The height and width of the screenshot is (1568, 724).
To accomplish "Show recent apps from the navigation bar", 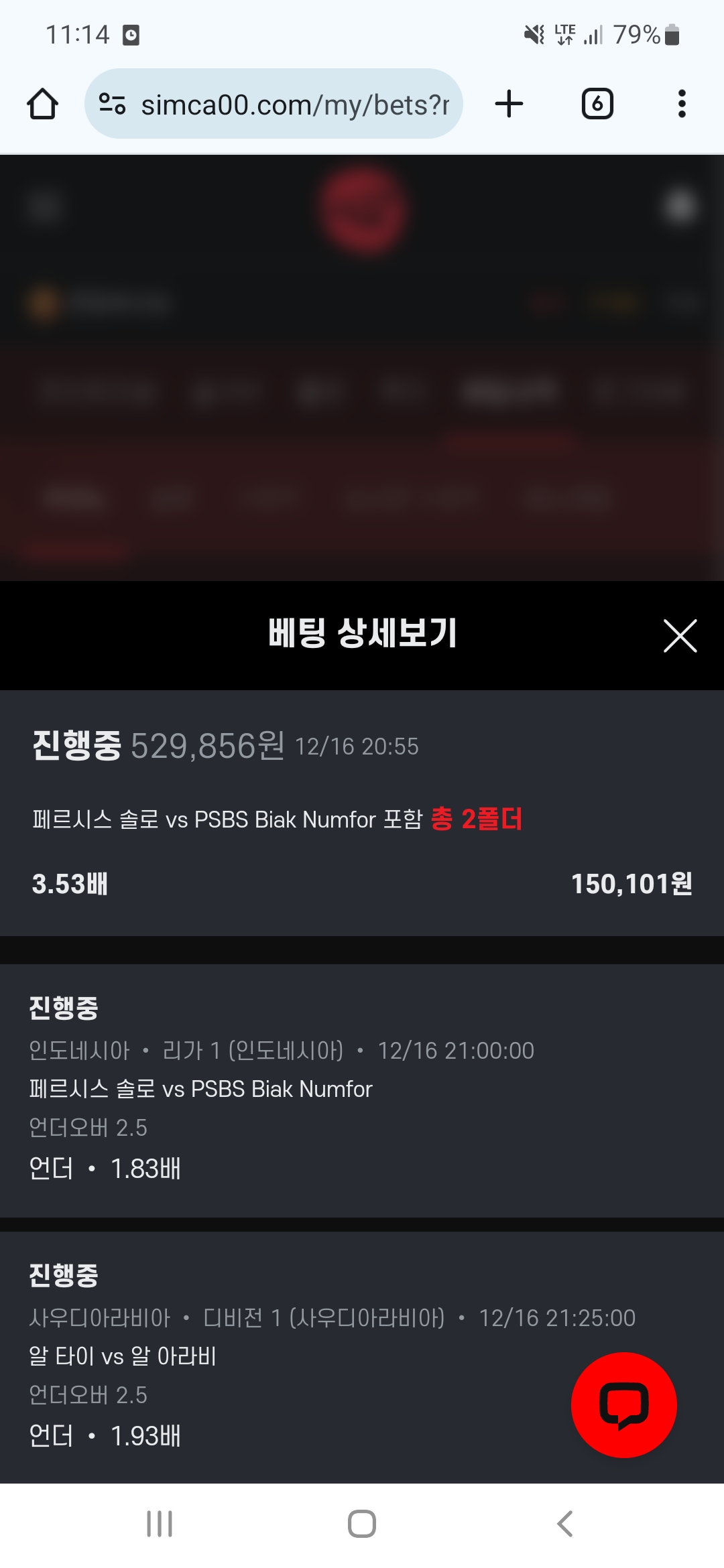I will point(160,1524).
